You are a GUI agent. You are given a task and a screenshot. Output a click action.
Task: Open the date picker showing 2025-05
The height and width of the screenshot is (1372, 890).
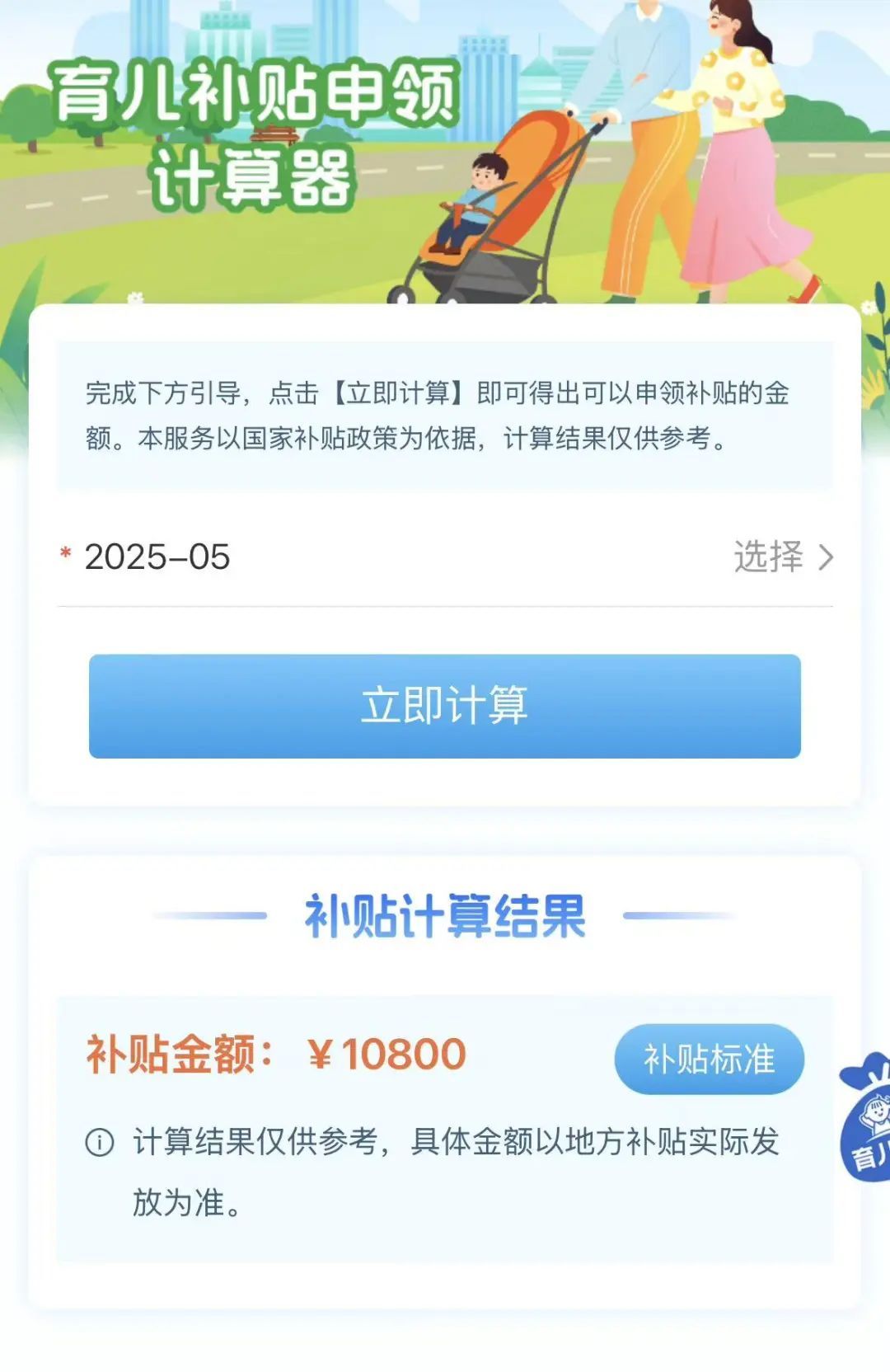pyautogui.click(x=781, y=557)
